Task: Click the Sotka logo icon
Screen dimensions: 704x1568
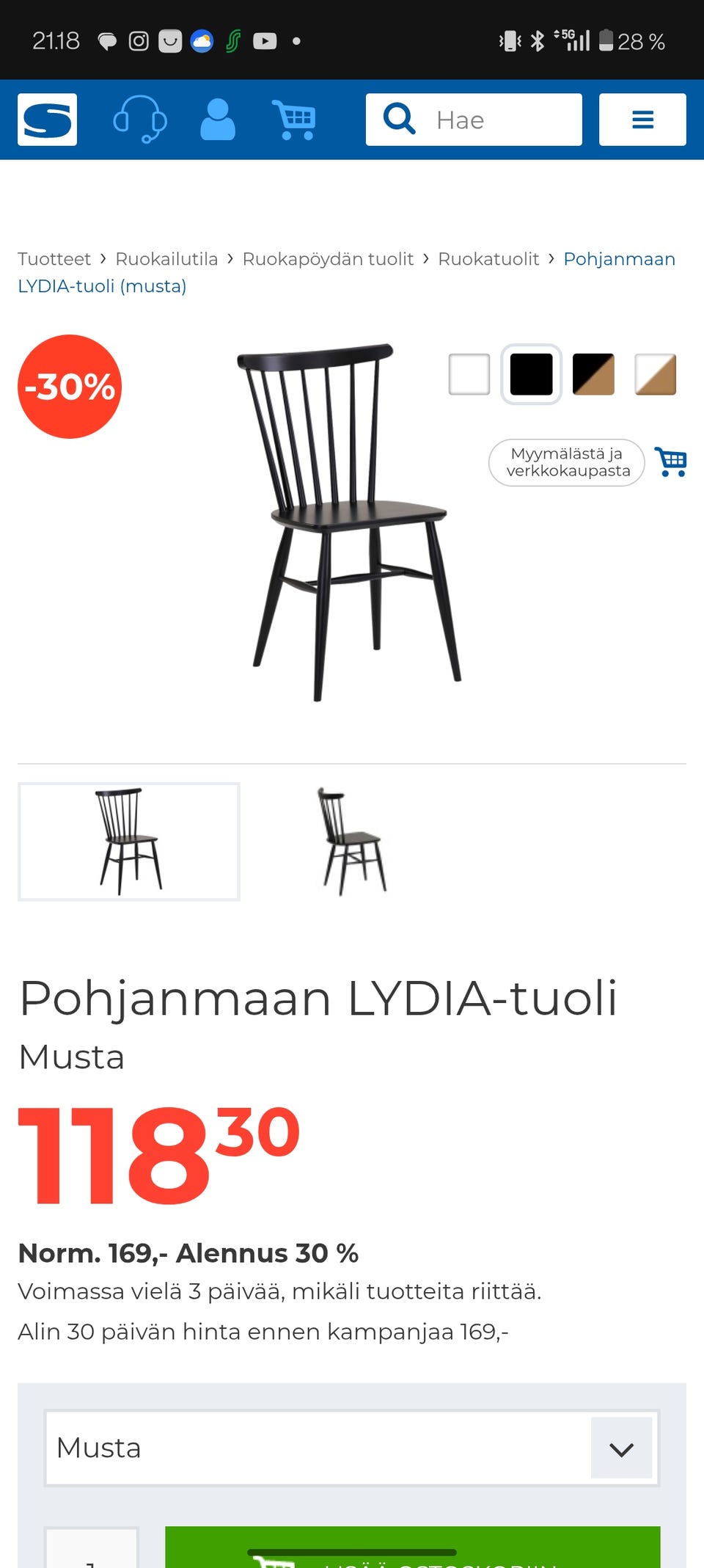Action: pos(47,119)
